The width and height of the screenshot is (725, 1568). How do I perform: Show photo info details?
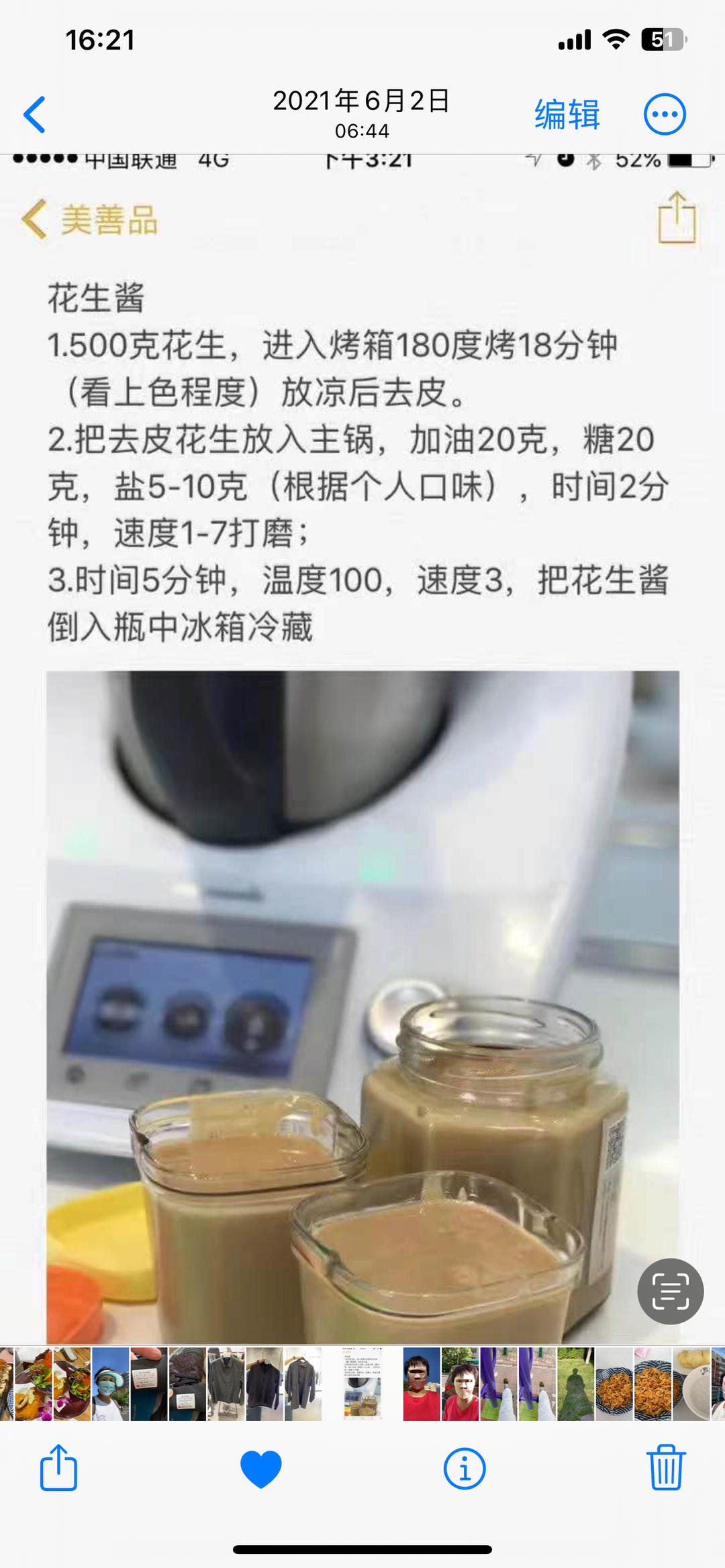(464, 1468)
